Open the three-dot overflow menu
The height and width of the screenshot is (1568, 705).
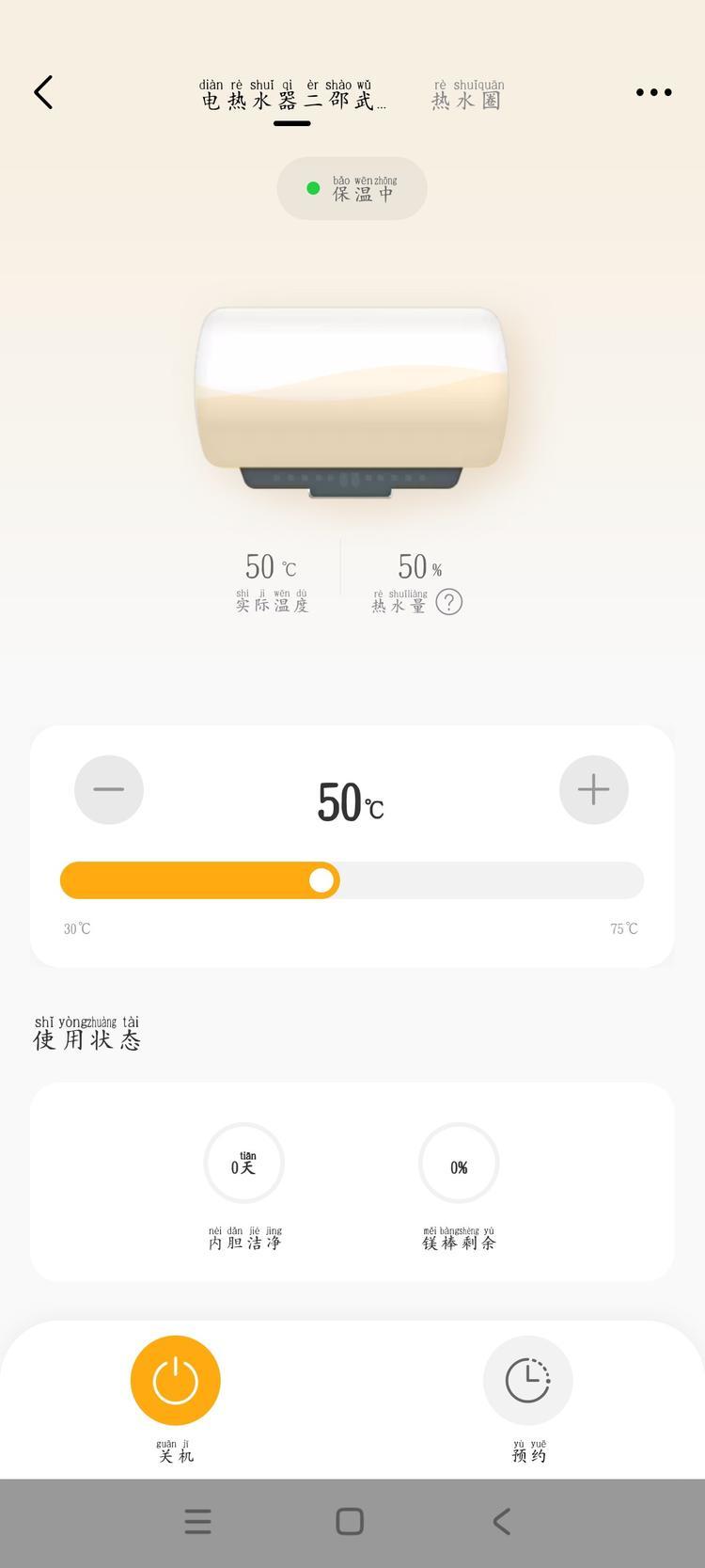point(653,92)
